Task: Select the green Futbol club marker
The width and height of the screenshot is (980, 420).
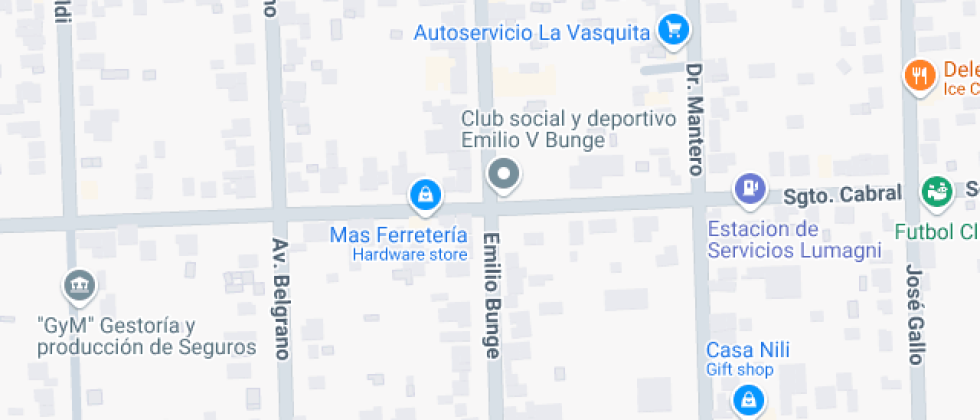Action: (x=937, y=190)
